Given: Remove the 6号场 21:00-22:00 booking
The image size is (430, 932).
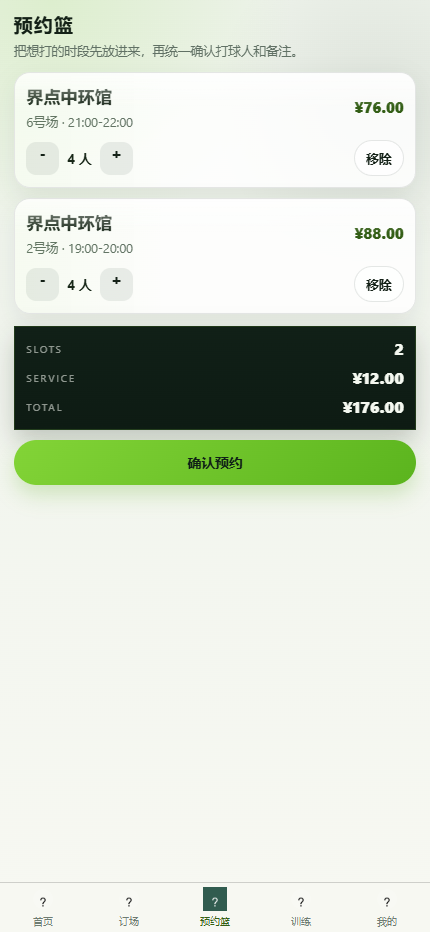Looking at the screenshot, I should [x=379, y=158].
